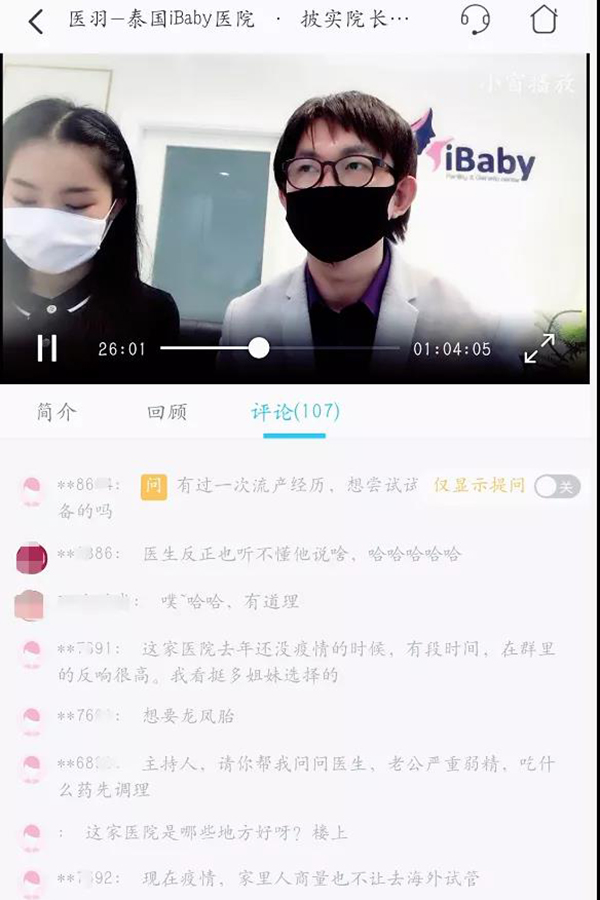Switch to the 回顾 tab
600x900 pixels.
coord(166,412)
